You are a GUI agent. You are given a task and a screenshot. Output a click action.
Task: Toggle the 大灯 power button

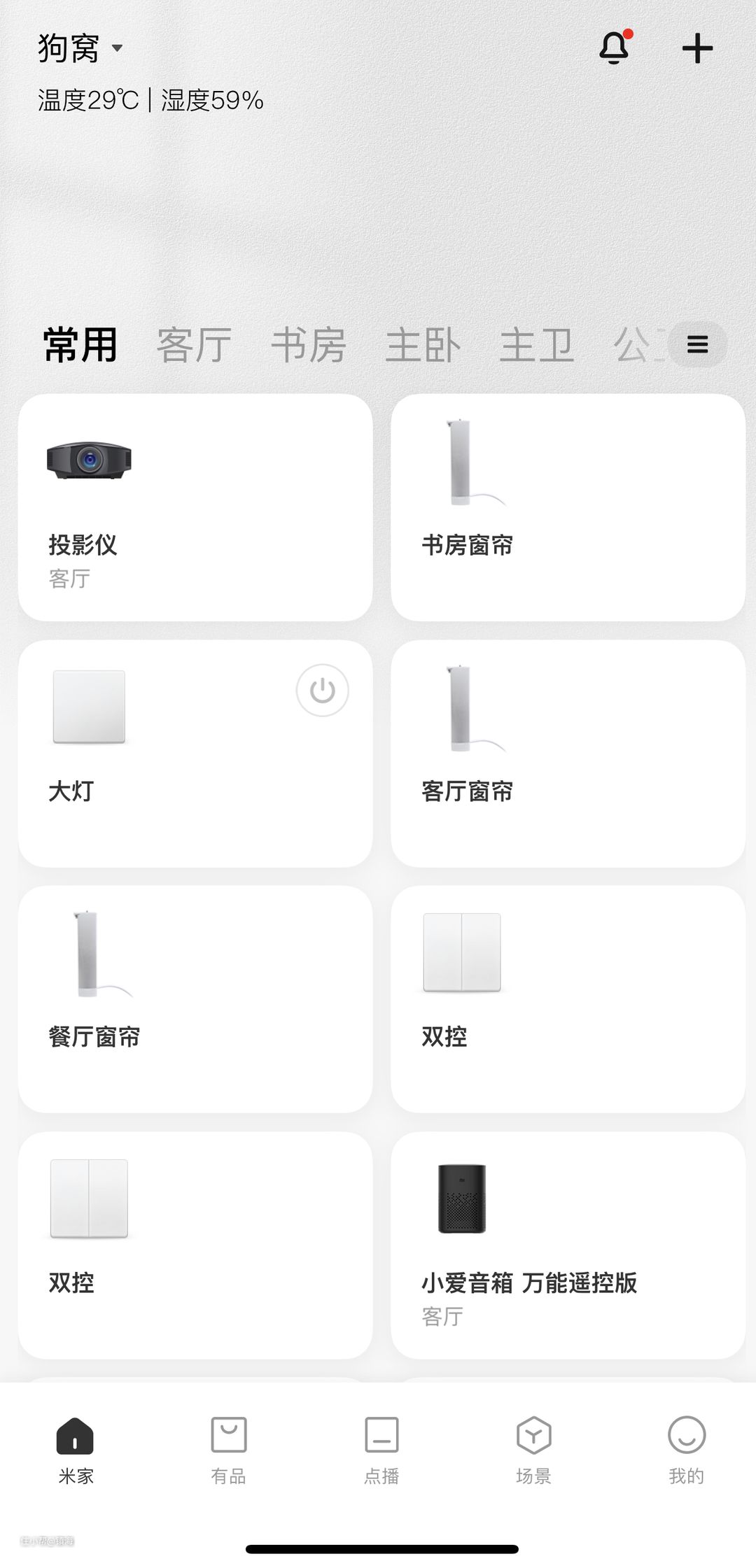pos(322,691)
